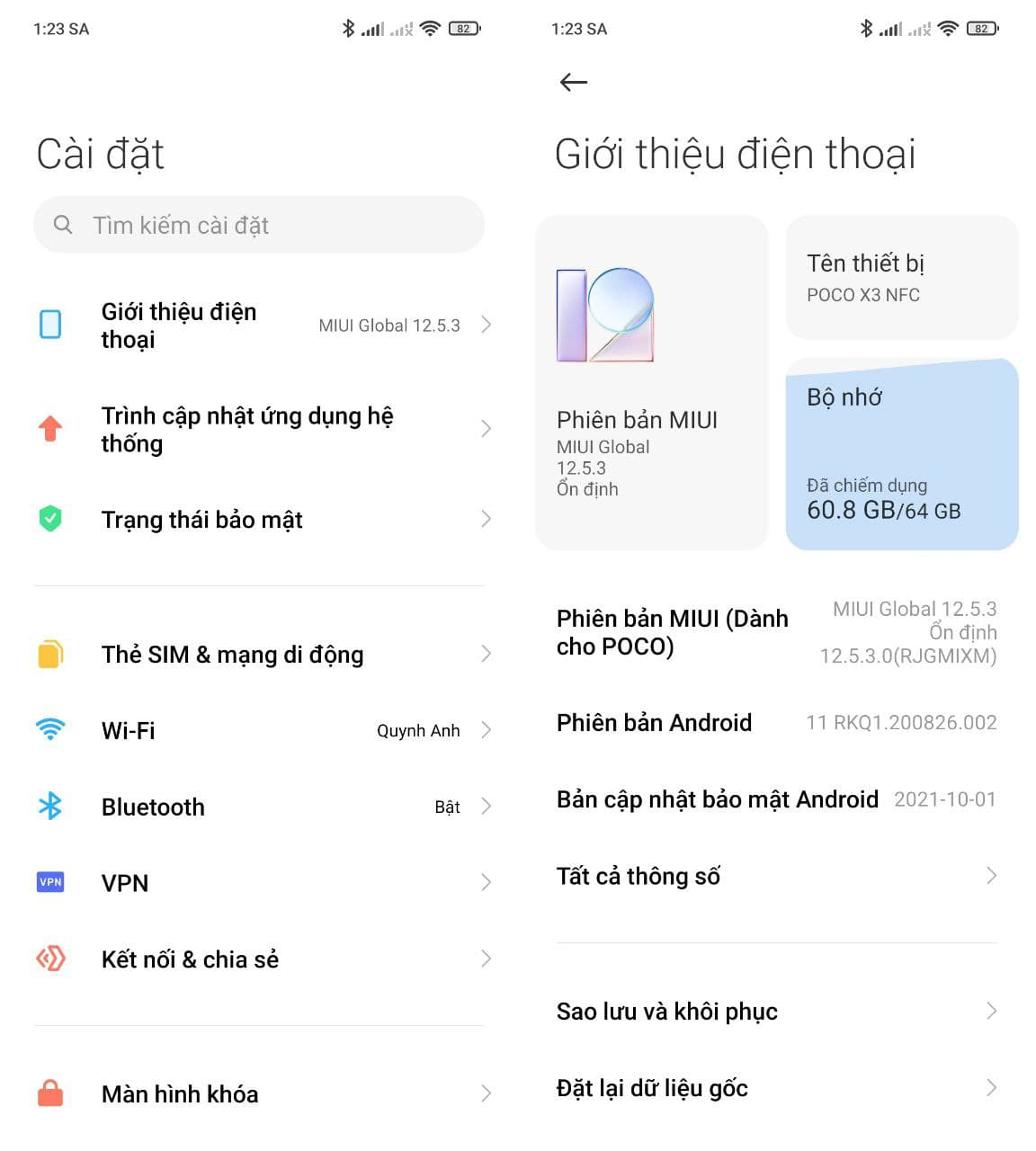The image size is (1036, 1151).
Task: Open Bluetooth settings
Action: [x=259, y=807]
